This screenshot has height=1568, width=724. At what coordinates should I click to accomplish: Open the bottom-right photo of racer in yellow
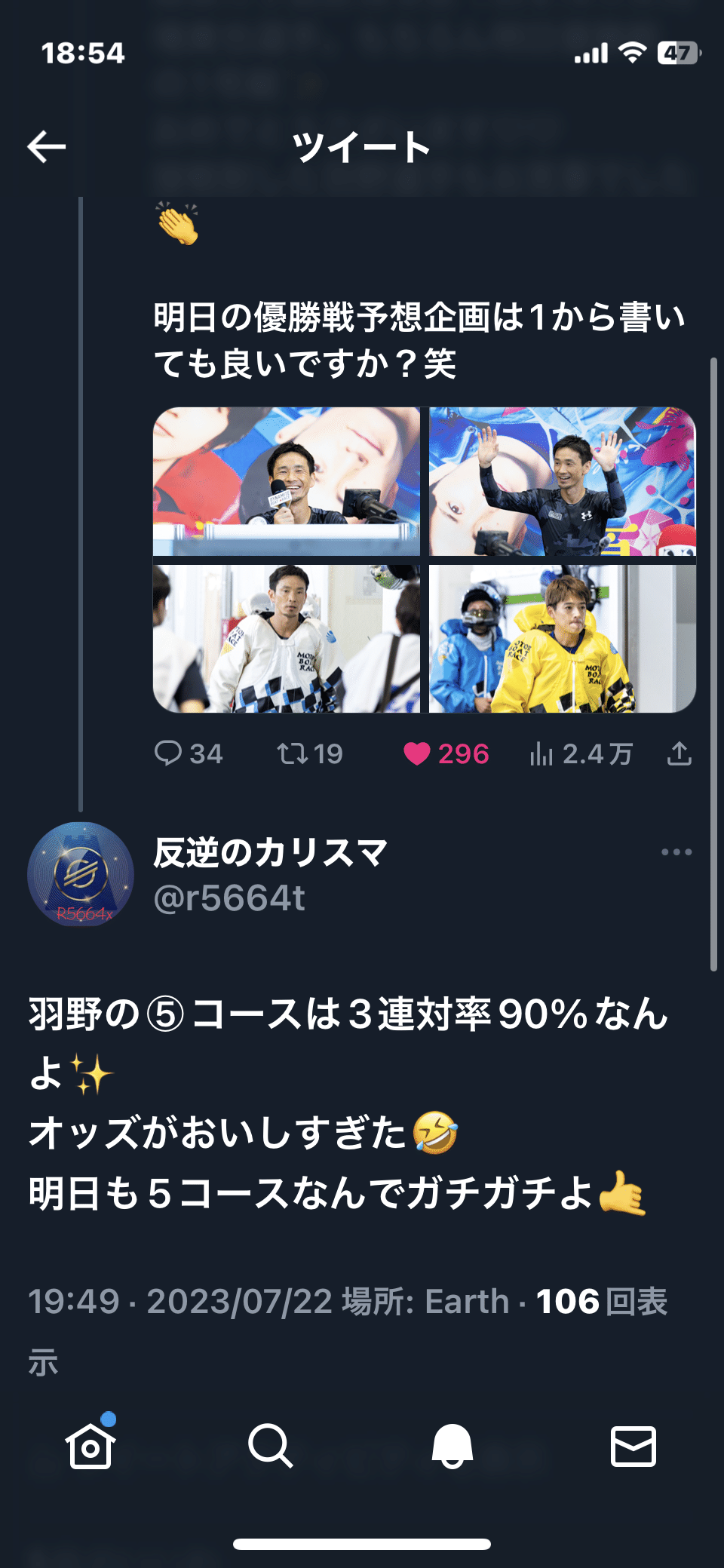coord(563,638)
